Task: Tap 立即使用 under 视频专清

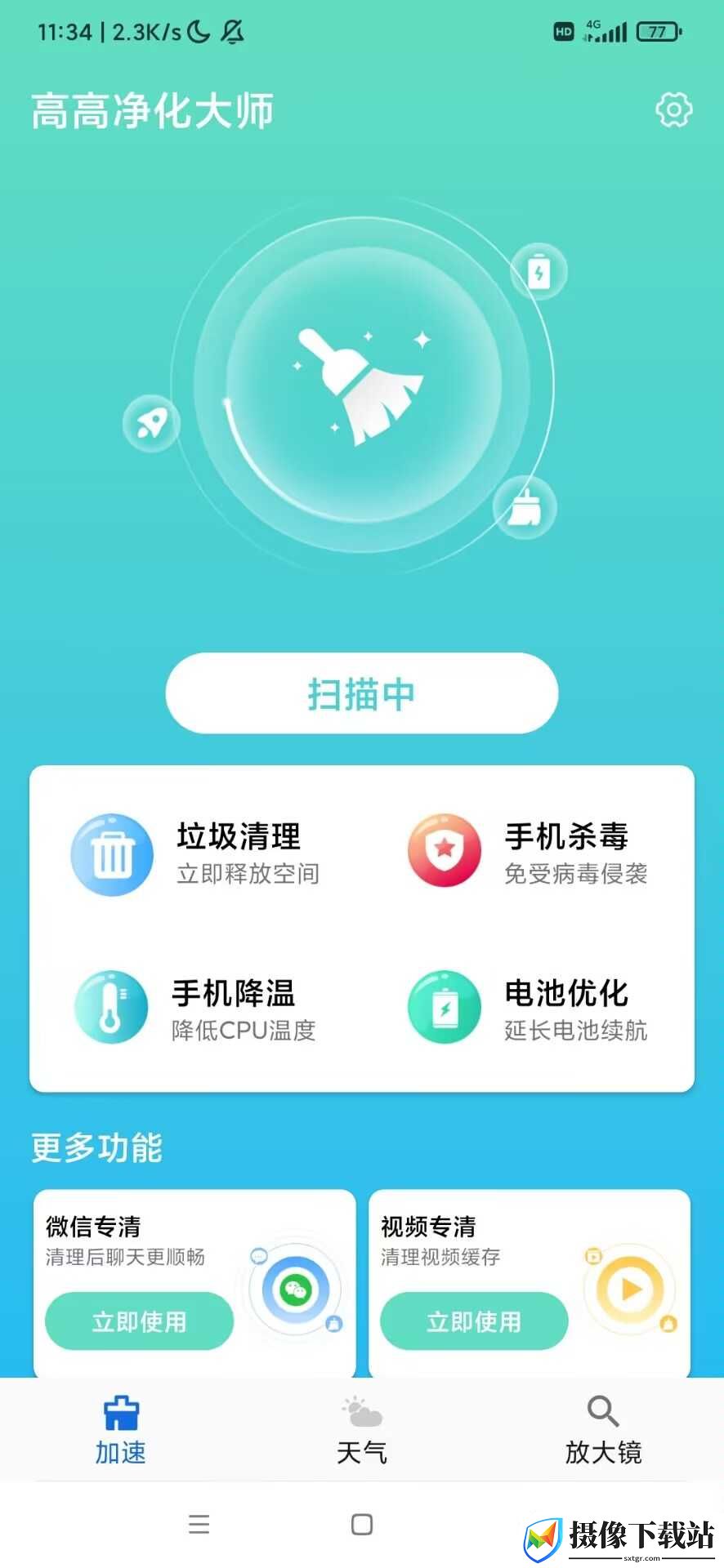Action: coord(474,1321)
